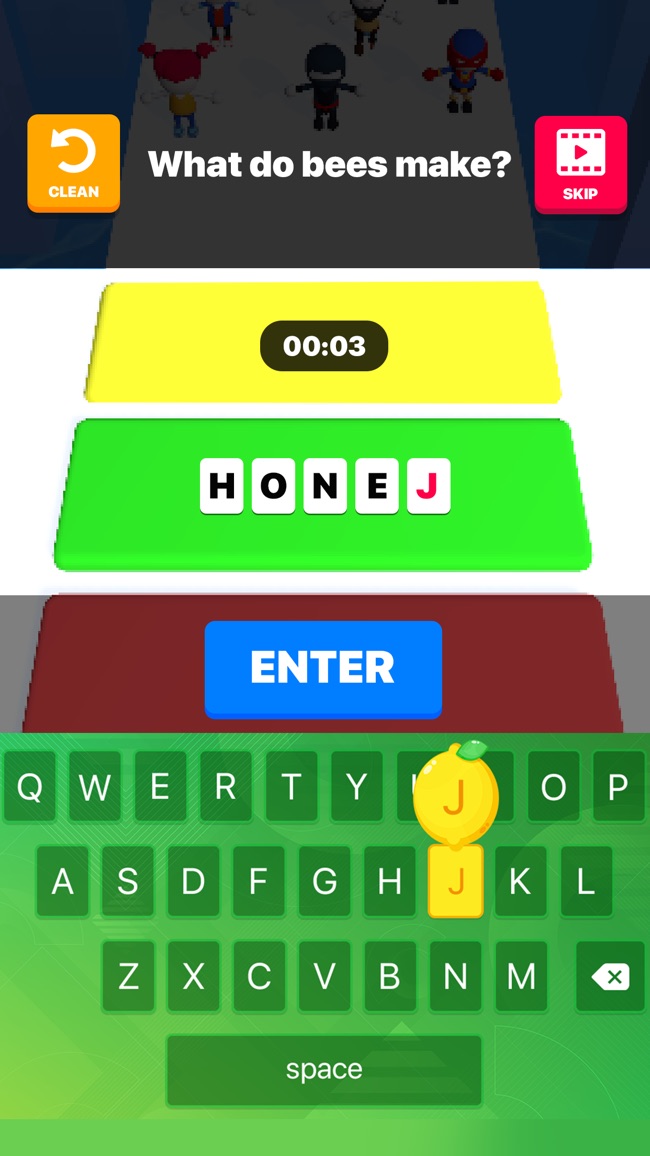650x1156 pixels.
Task: Tap the letter T key
Action: point(291,787)
